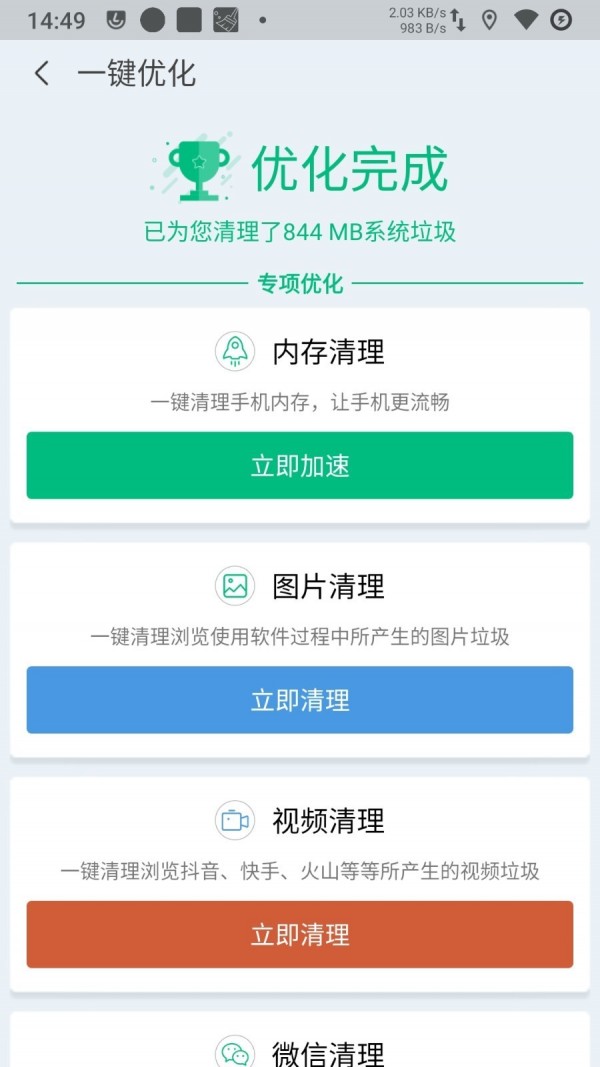The image size is (600, 1067).
Task: Go back from 一键优化 screen
Action: coord(41,73)
